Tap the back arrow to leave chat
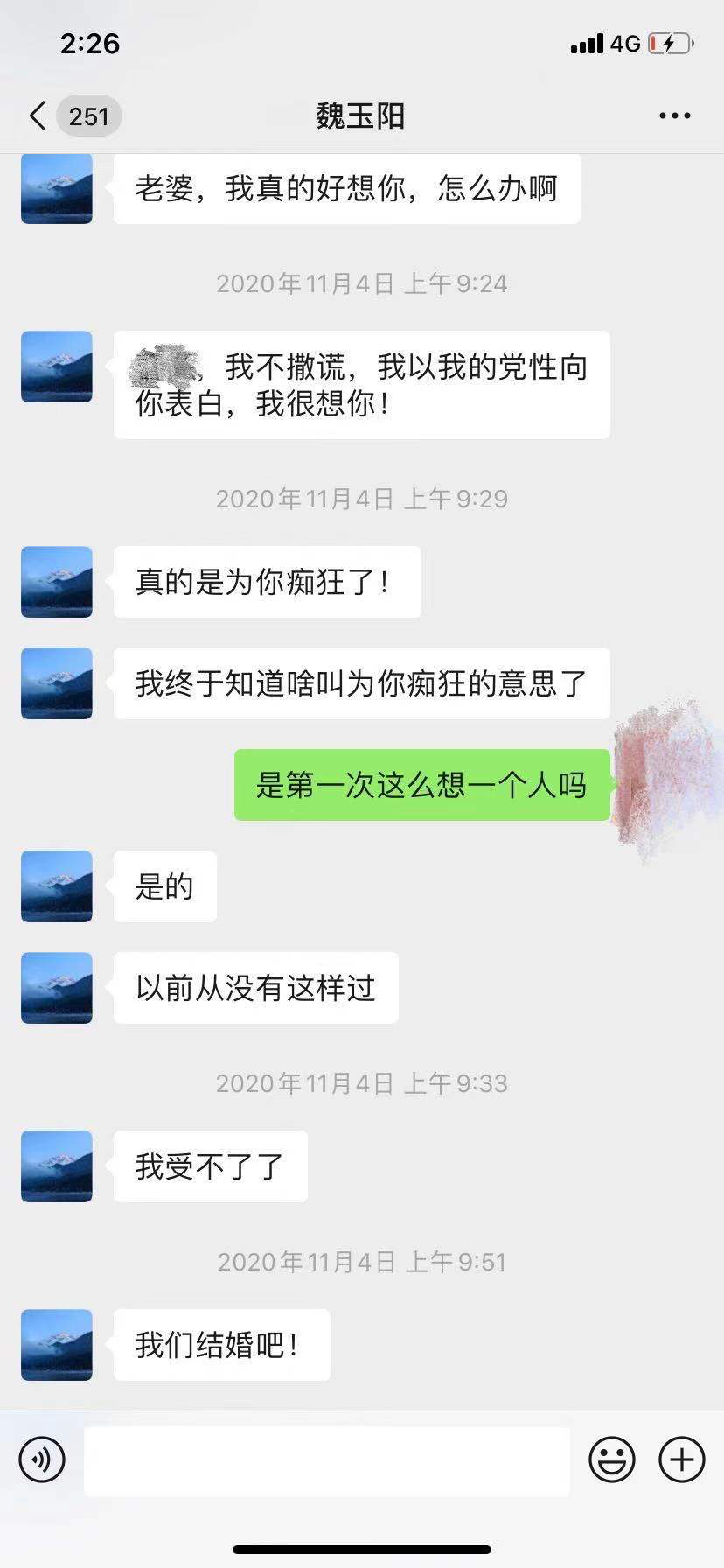724x1568 pixels. tap(35, 115)
